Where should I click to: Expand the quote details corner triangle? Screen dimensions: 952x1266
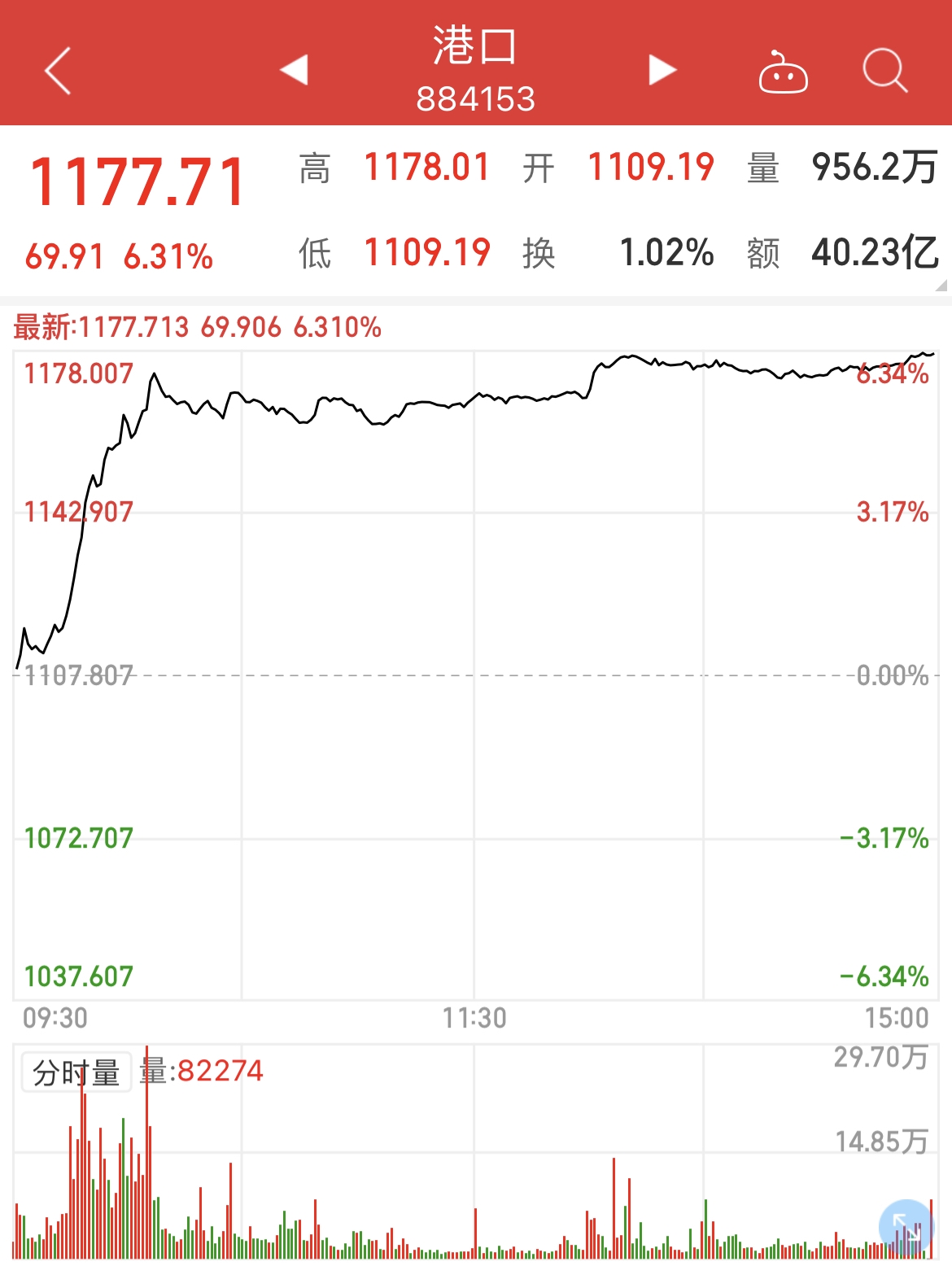[941, 286]
